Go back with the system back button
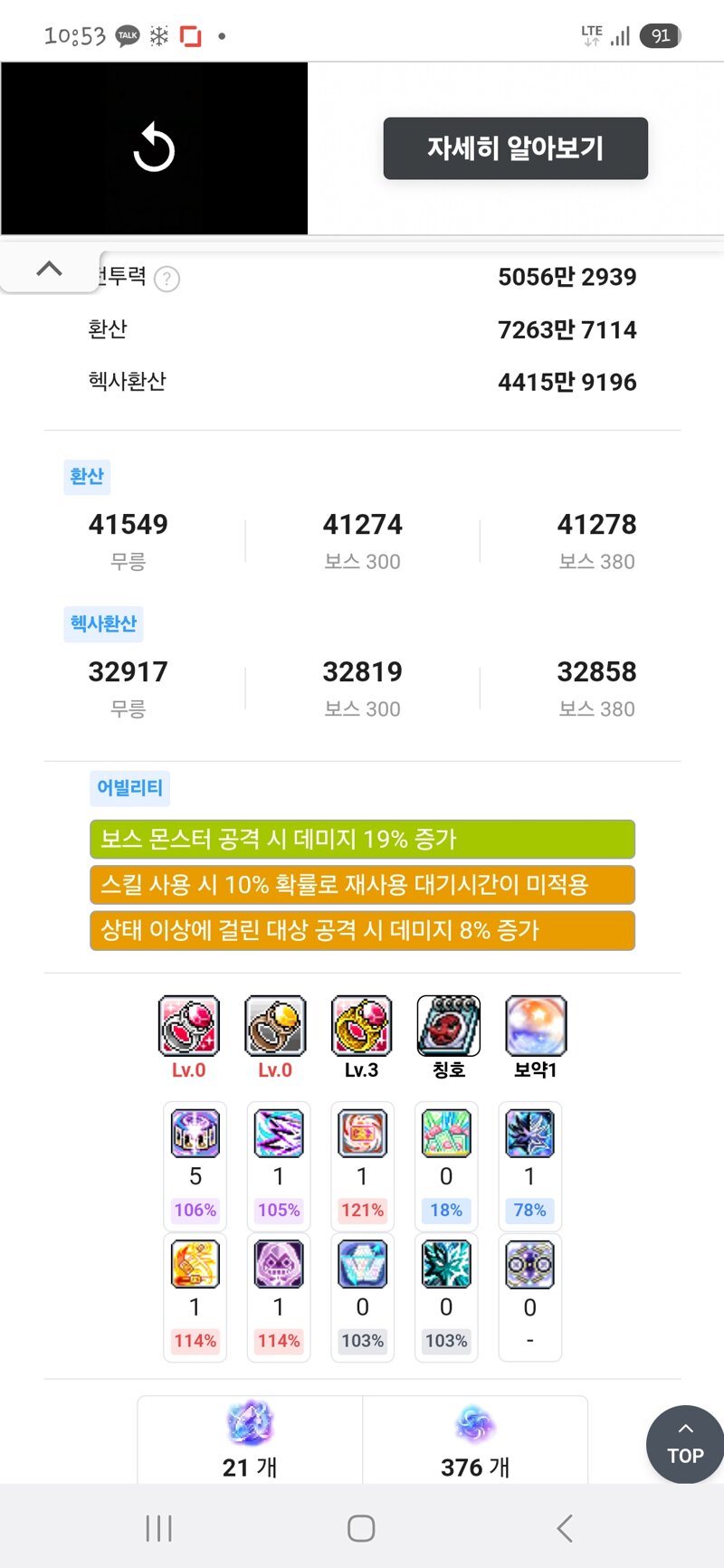This screenshot has height=1568, width=724. [565, 1528]
